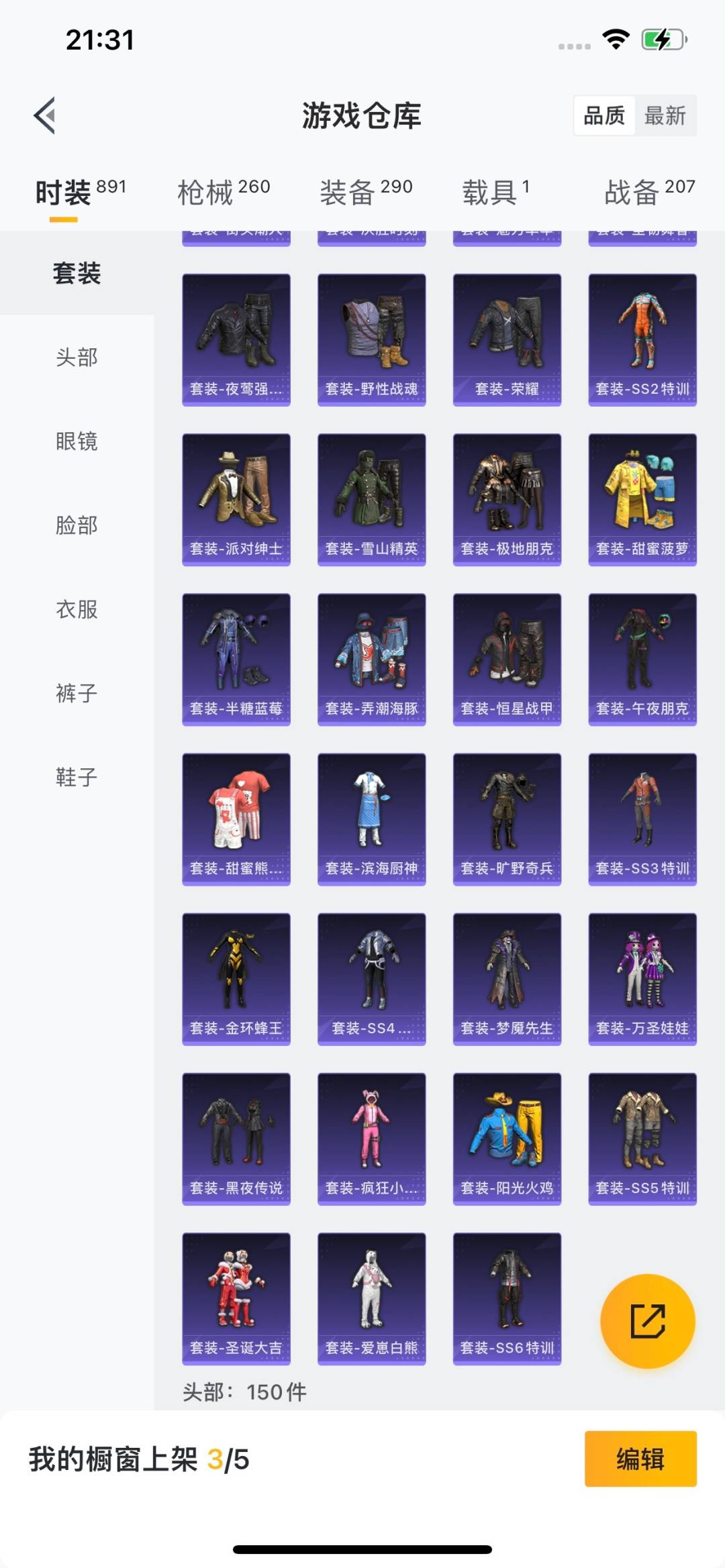Switch to the 装备 tab
The height and width of the screenshot is (1568, 725).
coord(366,192)
